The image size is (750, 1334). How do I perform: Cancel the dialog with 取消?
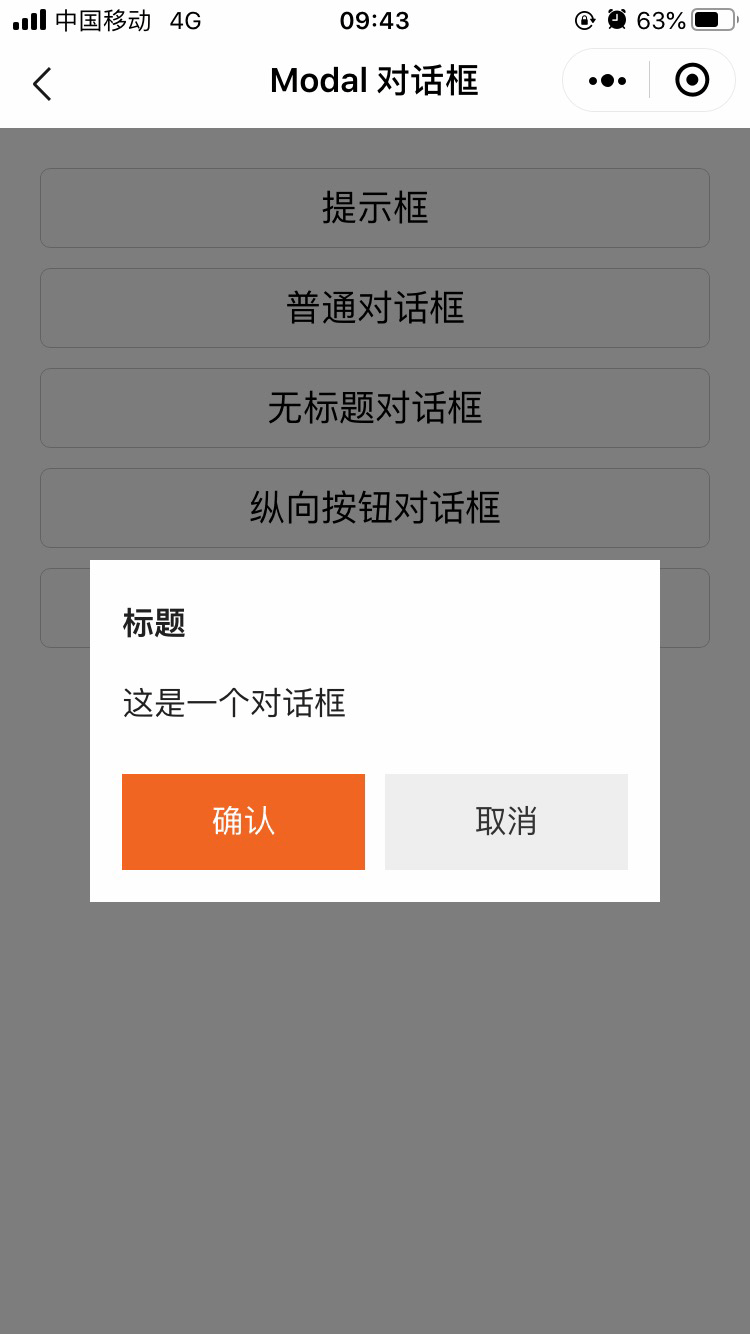click(506, 822)
